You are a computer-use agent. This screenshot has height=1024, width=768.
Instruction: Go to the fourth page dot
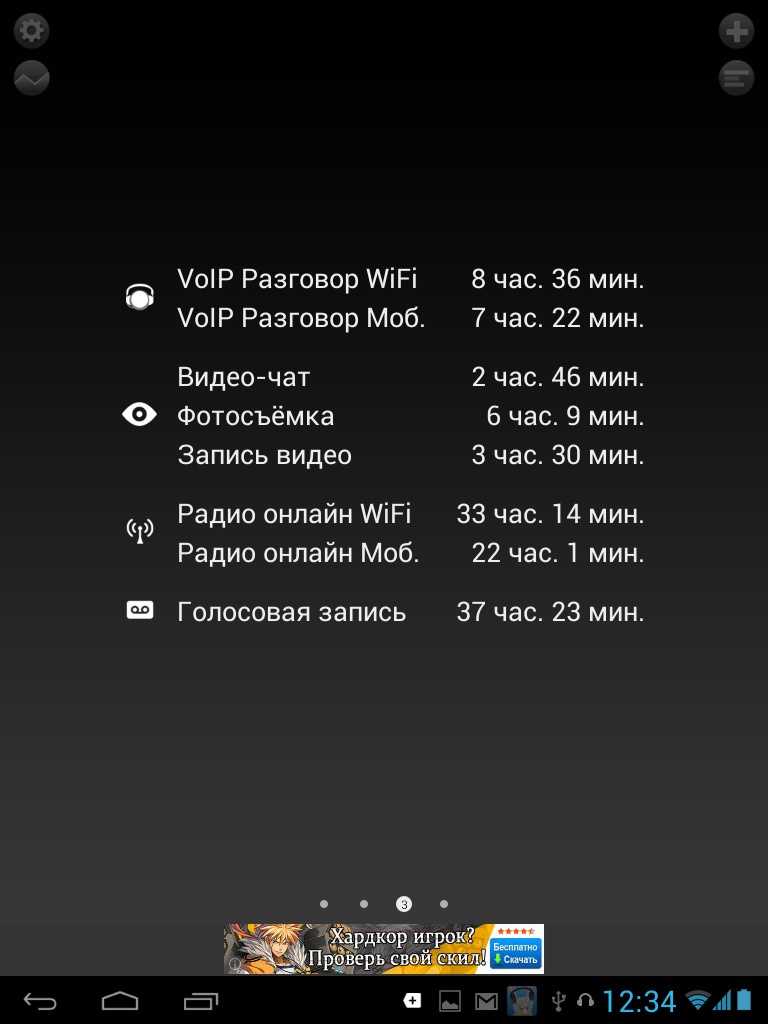pos(444,904)
